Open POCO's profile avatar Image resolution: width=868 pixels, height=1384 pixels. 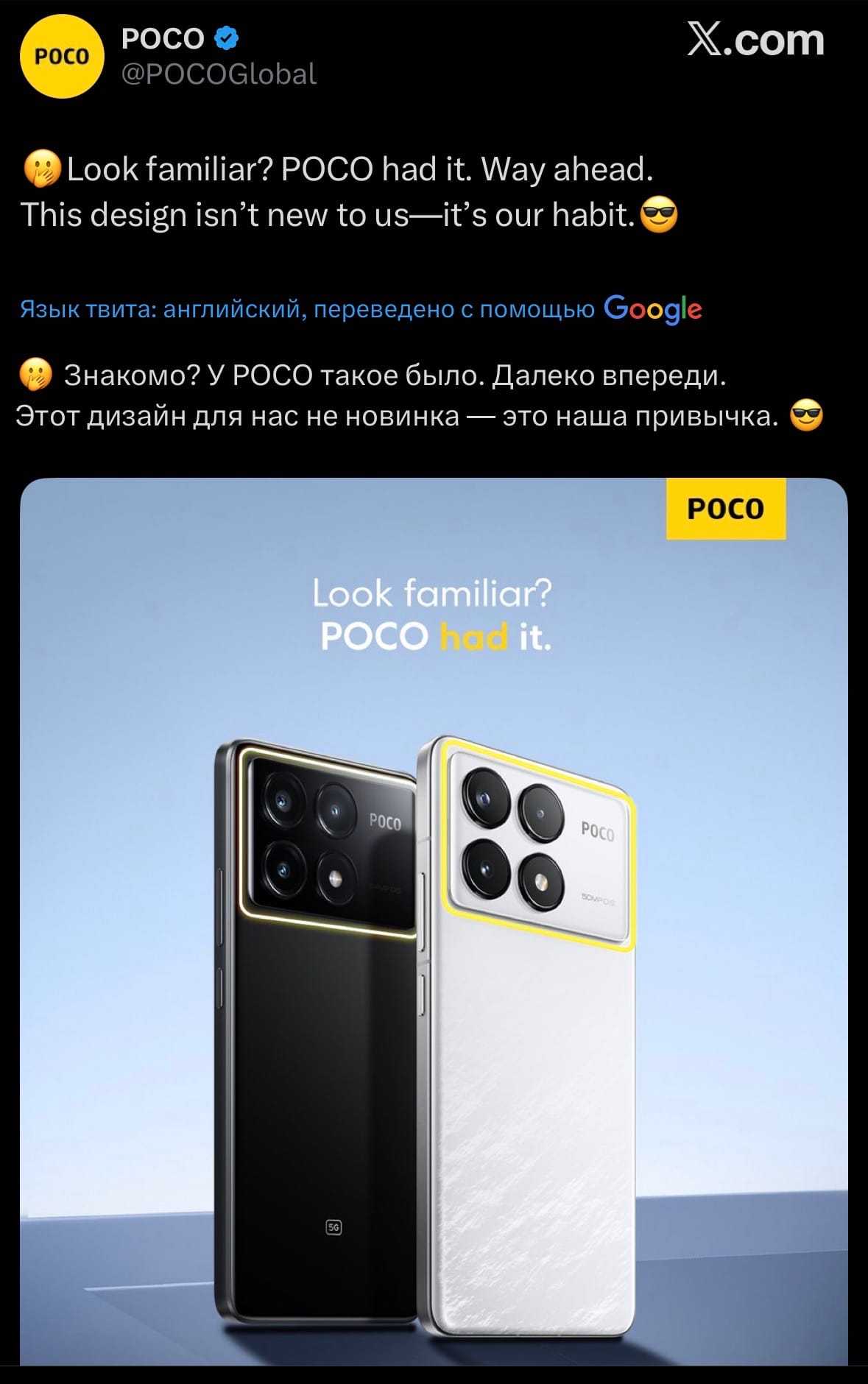pos(62,57)
